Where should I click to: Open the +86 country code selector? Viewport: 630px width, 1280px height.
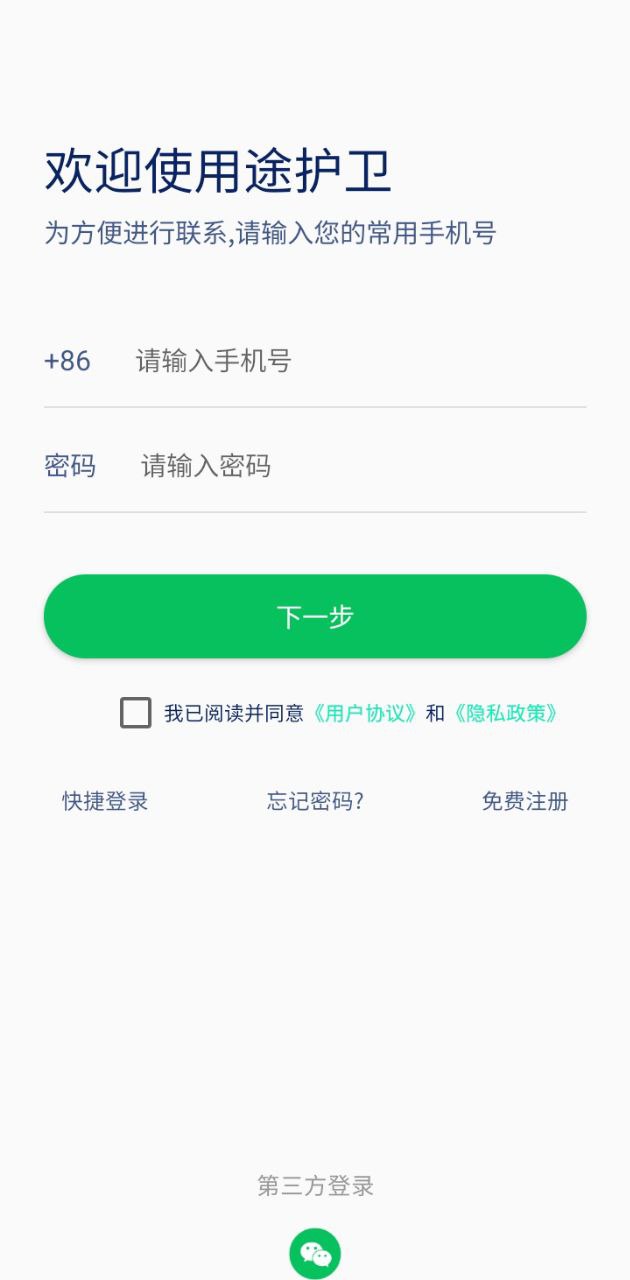pyautogui.click(x=68, y=361)
